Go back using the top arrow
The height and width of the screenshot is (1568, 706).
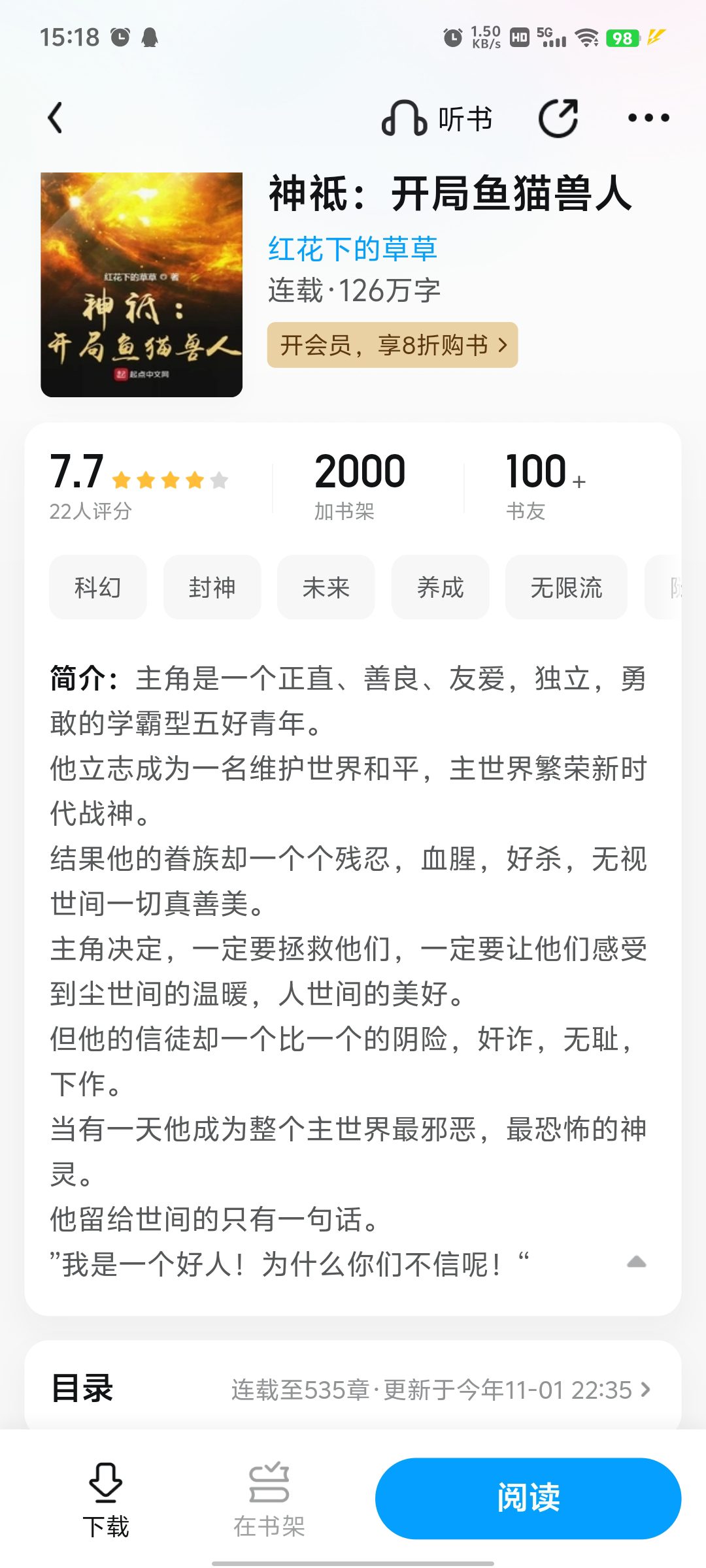pyautogui.click(x=56, y=118)
